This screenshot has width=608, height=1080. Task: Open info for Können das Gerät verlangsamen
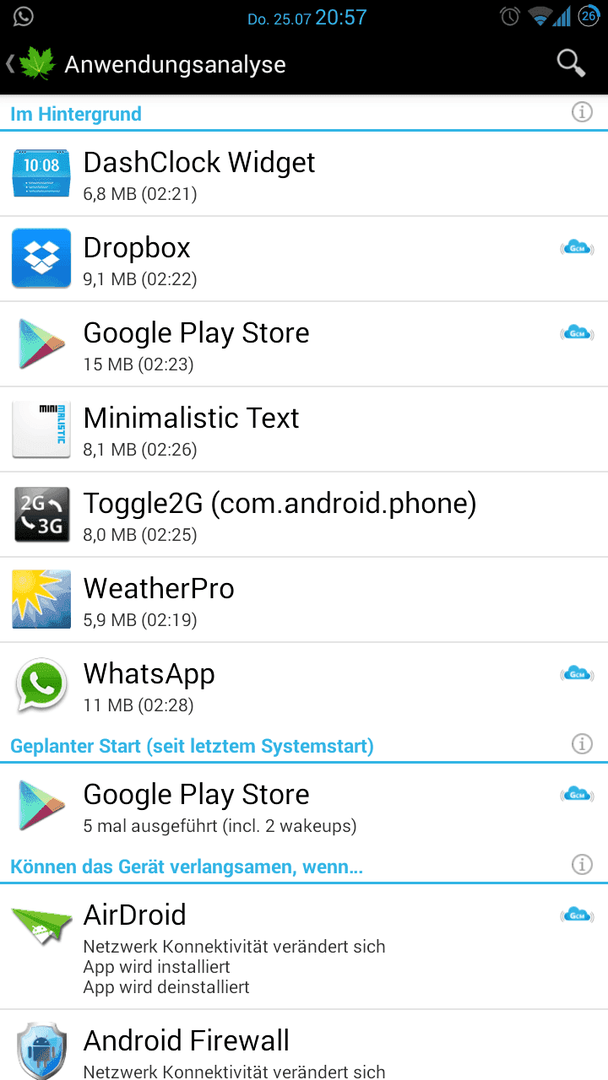tap(582, 864)
